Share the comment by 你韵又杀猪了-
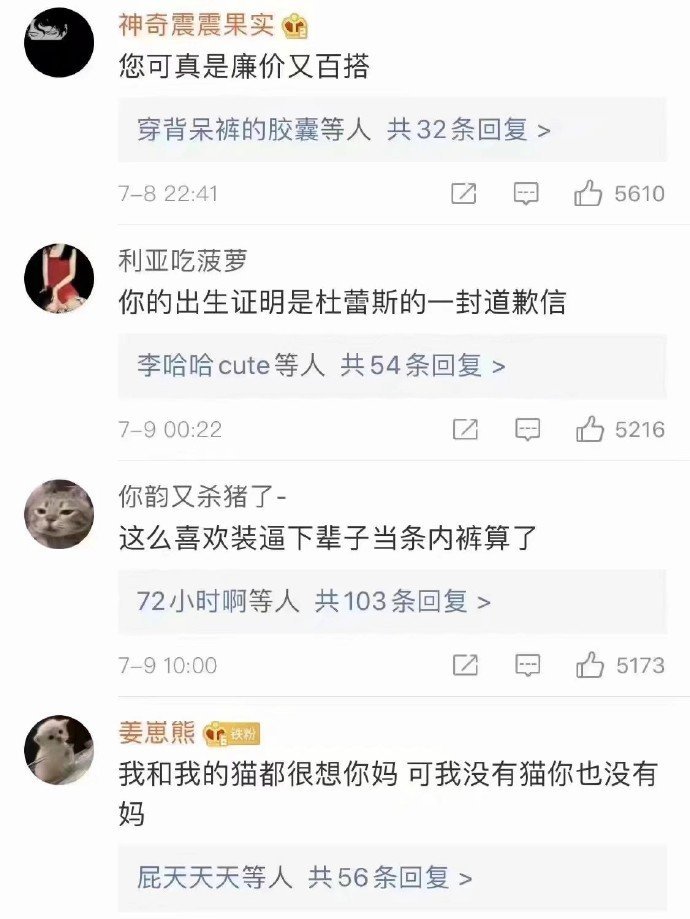Image resolution: width=690 pixels, height=919 pixels. [x=465, y=665]
